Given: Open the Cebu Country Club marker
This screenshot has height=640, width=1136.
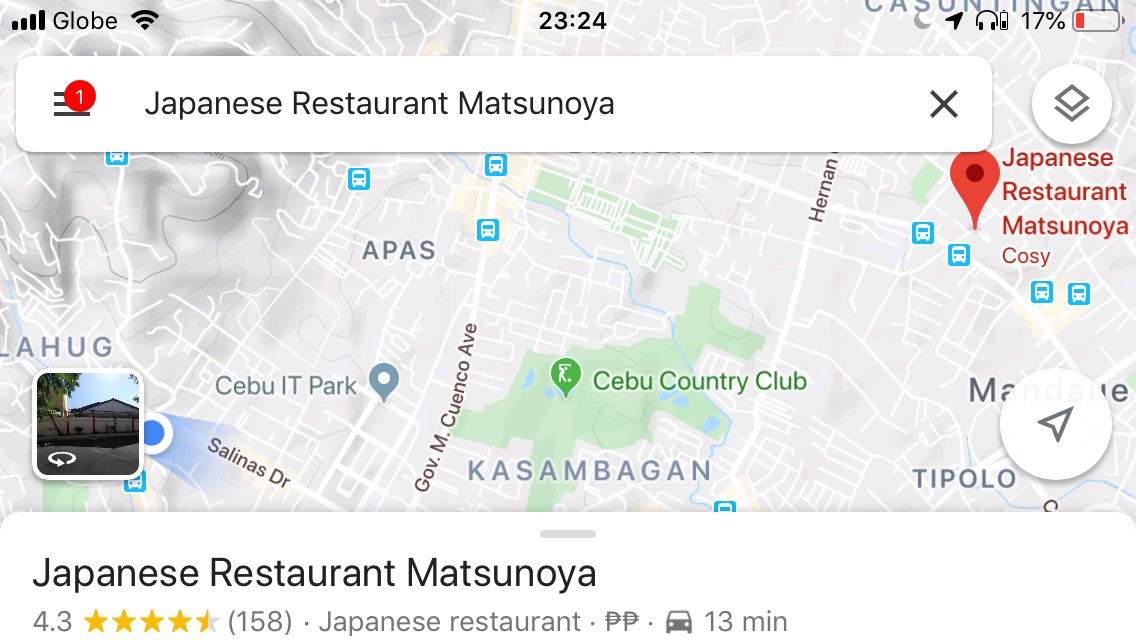Looking at the screenshot, I should [x=566, y=377].
